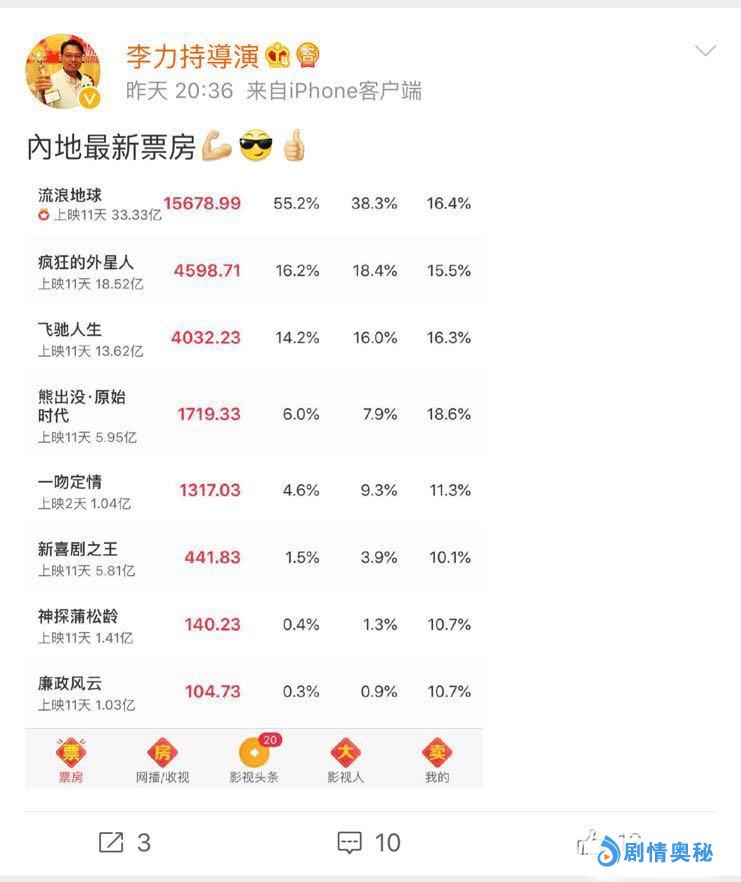Repost this Weibo post
Screen dimensions: 741x882
125,843
